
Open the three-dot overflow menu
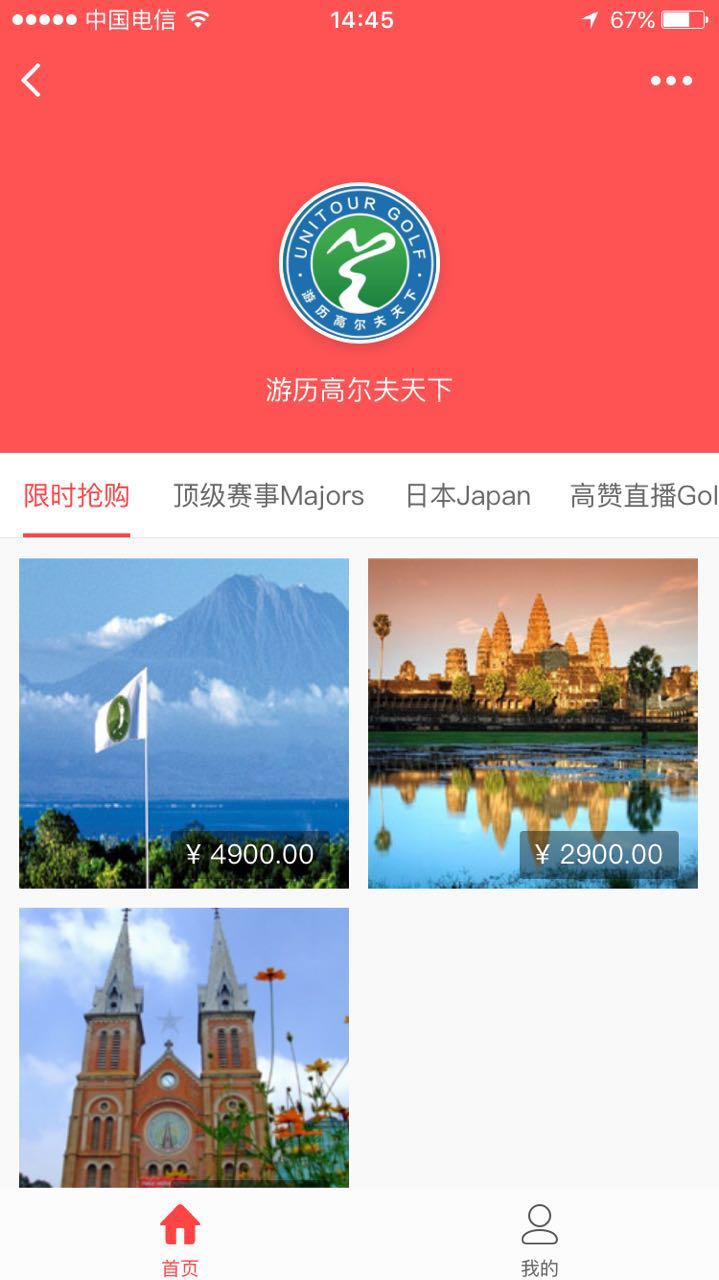click(x=671, y=81)
